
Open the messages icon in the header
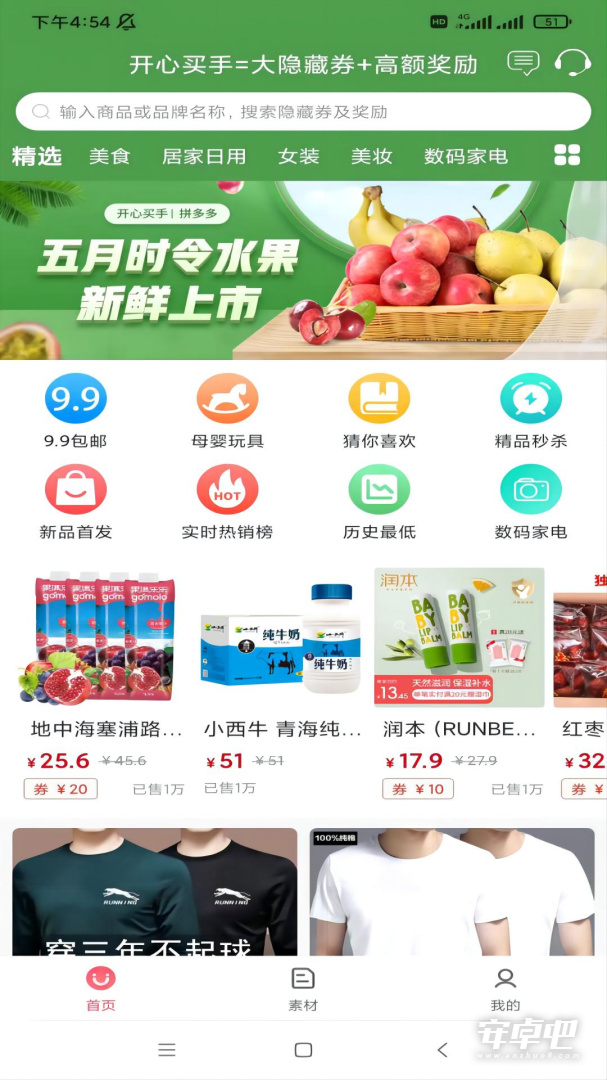click(x=523, y=63)
